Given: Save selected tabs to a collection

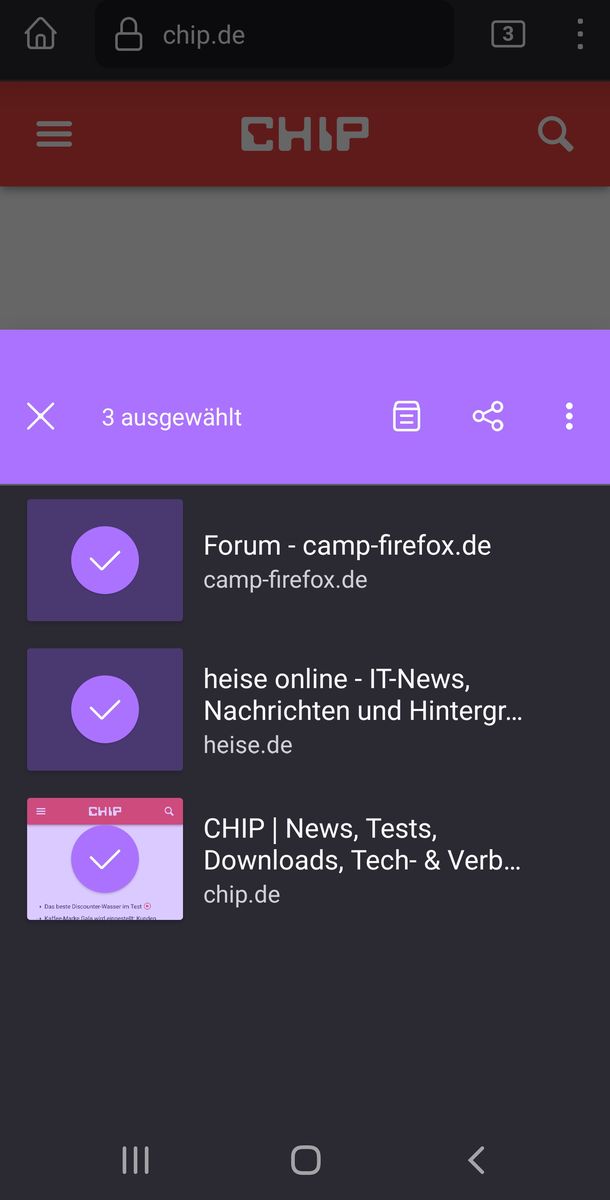Looking at the screenshot, I should tap(406, 416).
